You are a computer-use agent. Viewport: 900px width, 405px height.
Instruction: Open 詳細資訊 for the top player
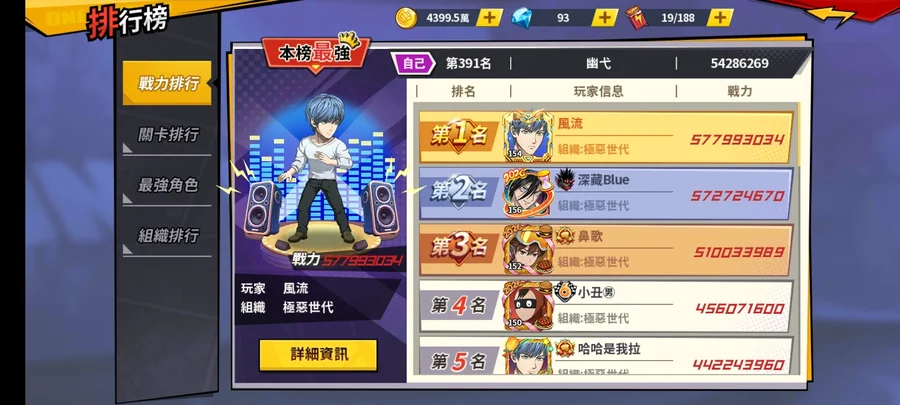pos(318,354)
